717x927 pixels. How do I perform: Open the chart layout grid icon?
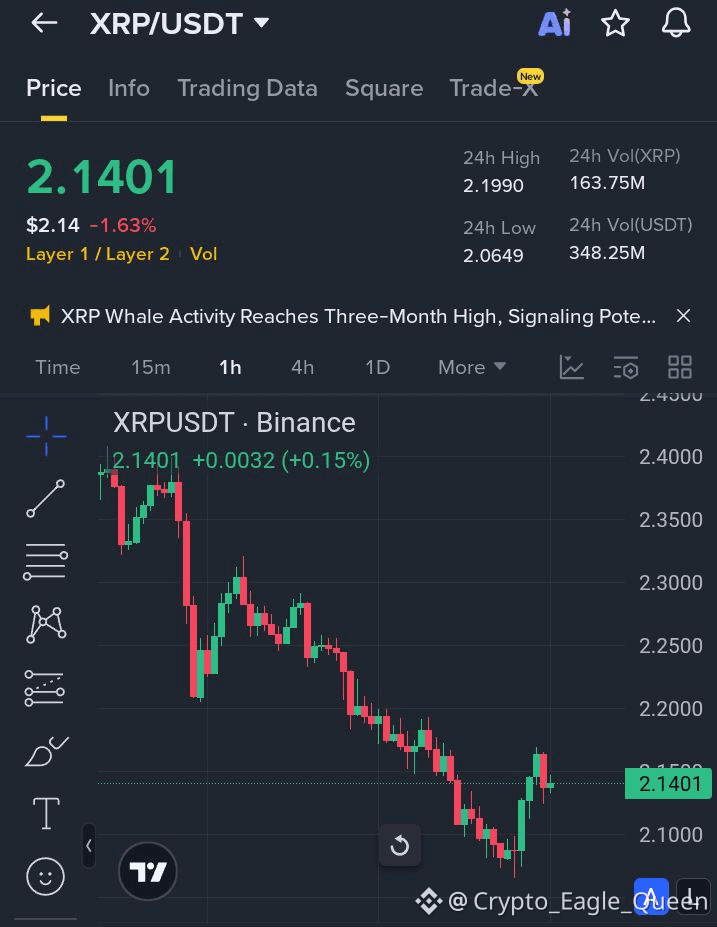(680, 367)
